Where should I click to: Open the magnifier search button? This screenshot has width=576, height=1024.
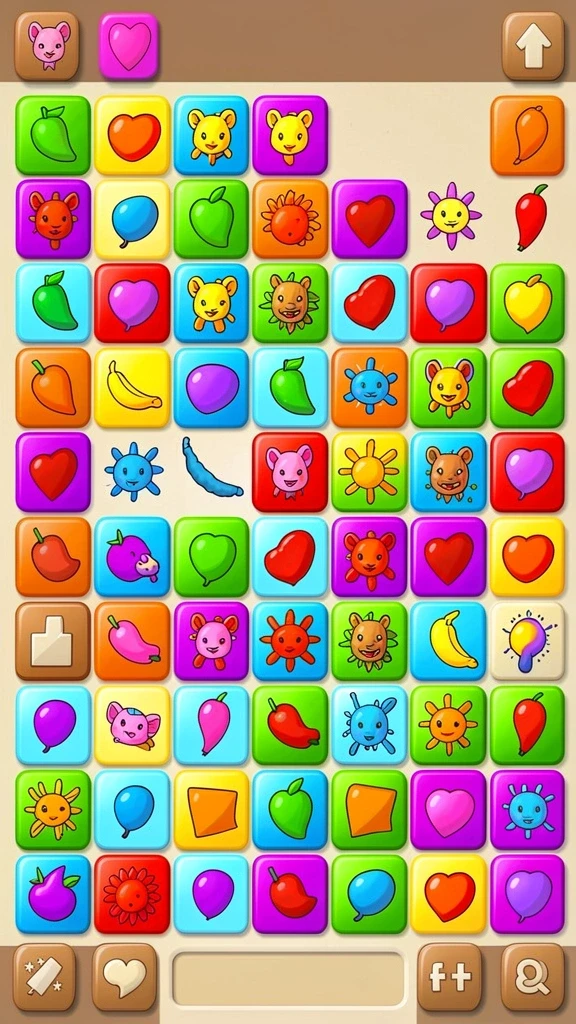tap(532, 977)
